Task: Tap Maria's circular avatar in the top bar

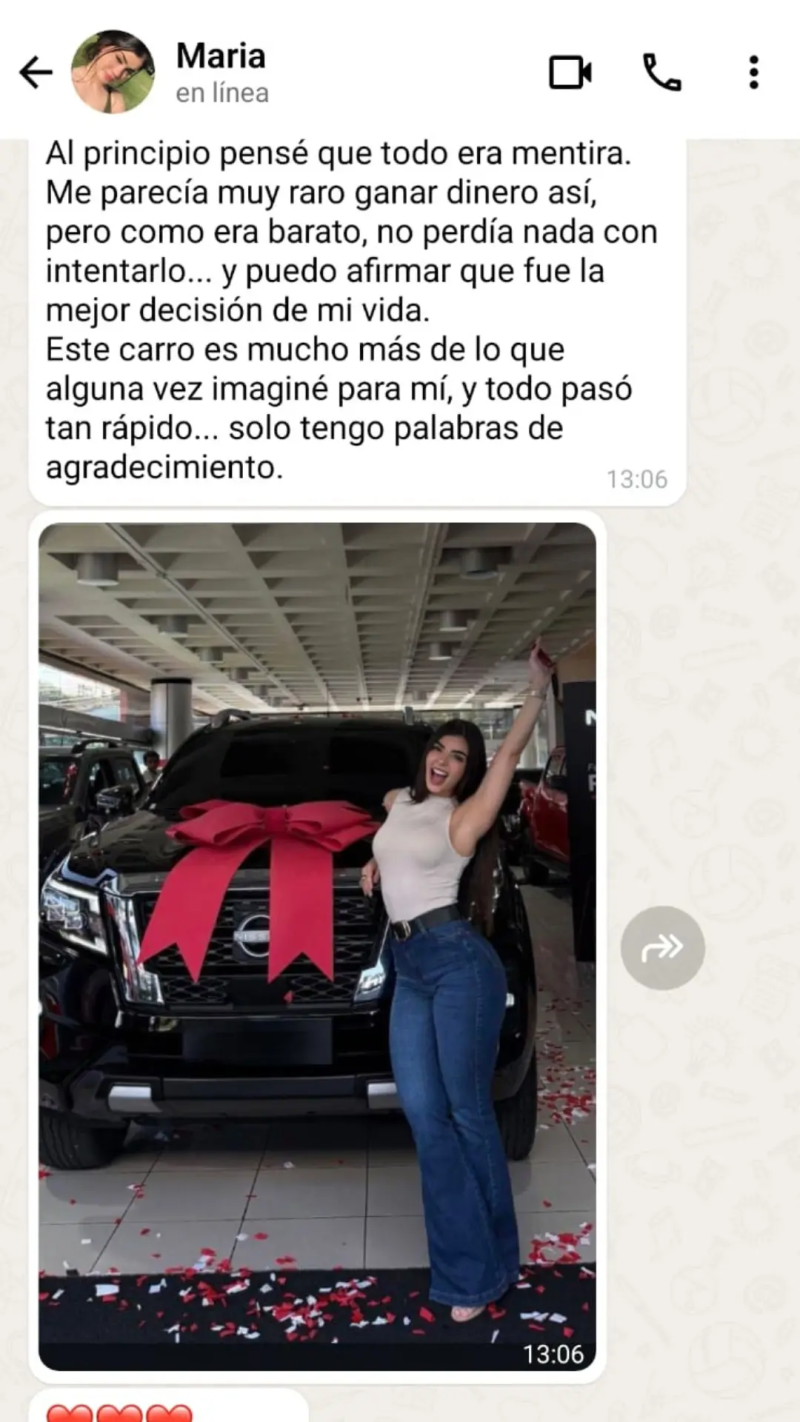Action: [112, 71]
